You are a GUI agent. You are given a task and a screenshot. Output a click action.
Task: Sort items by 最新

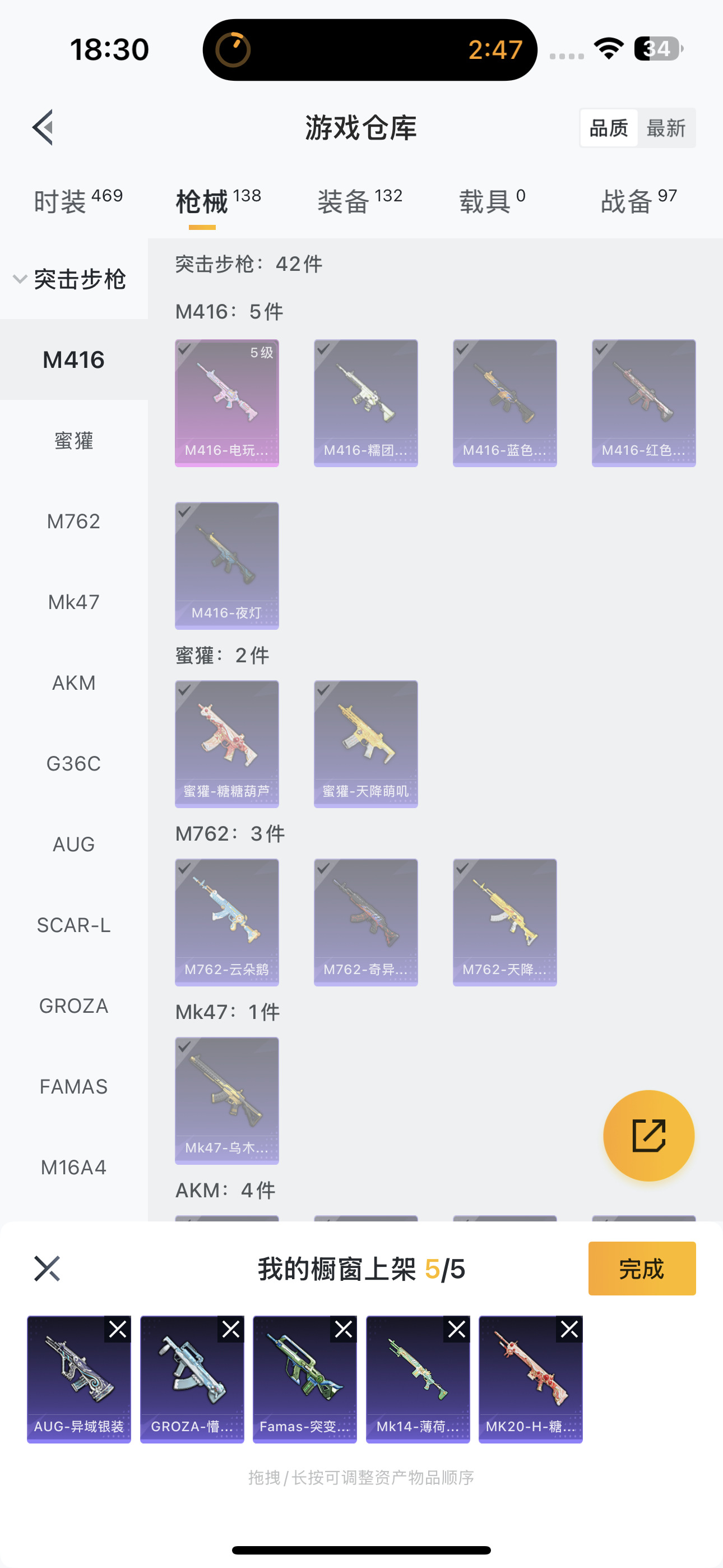pyautogui.click(x=666, y=128)
